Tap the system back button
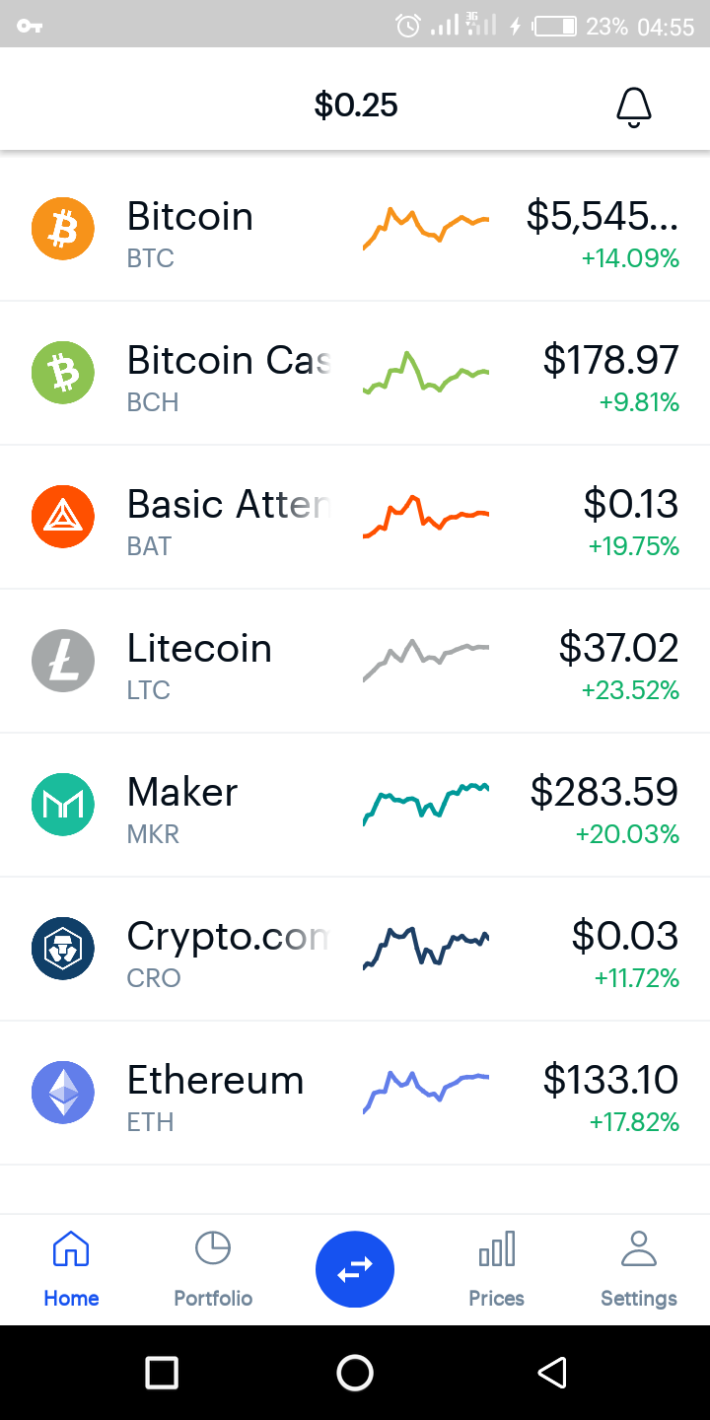The height and width of the screenshot is (1420, 710). (x=552, y=1372)
